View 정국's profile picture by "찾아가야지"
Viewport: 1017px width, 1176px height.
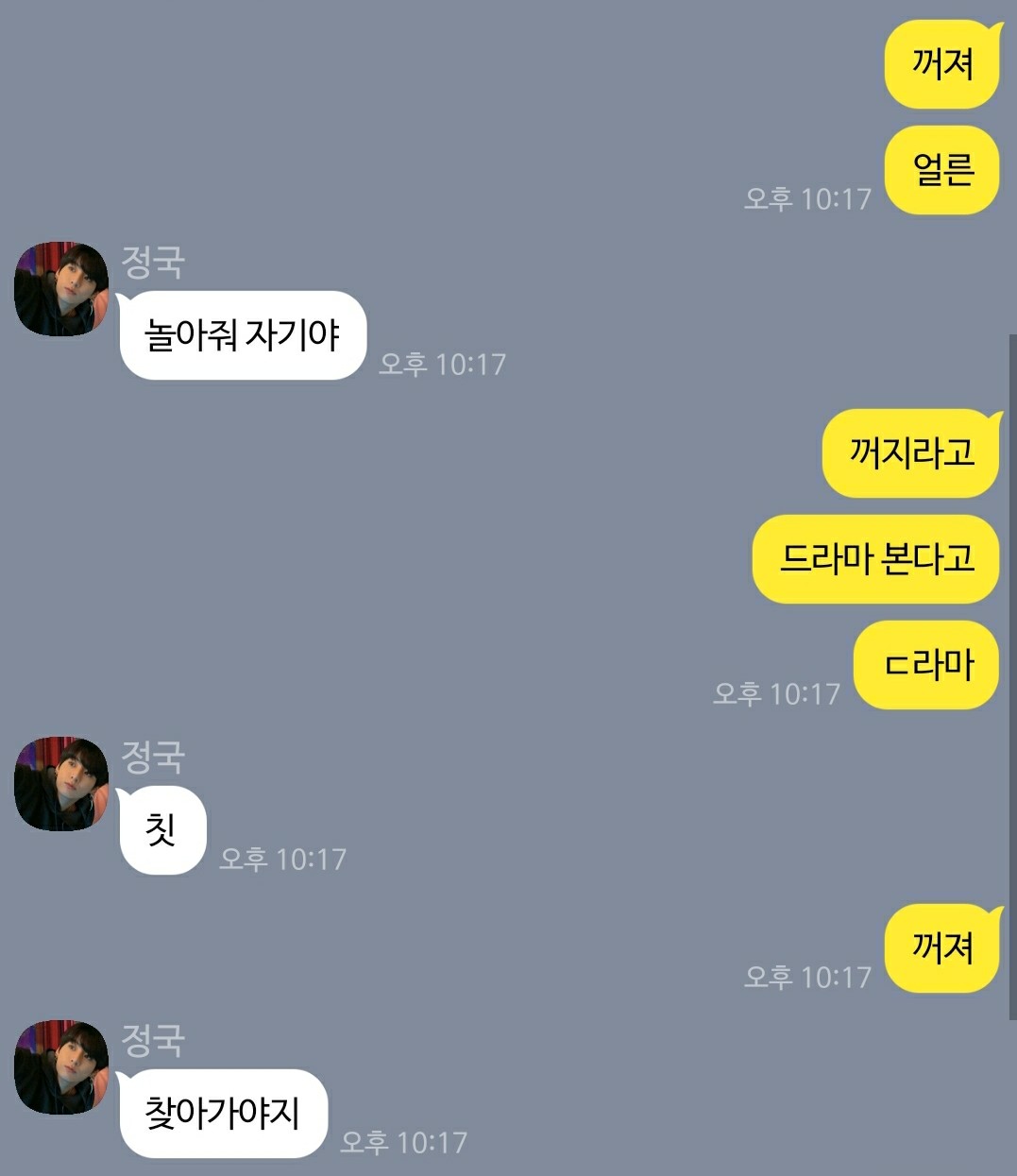pos(61,1067)
